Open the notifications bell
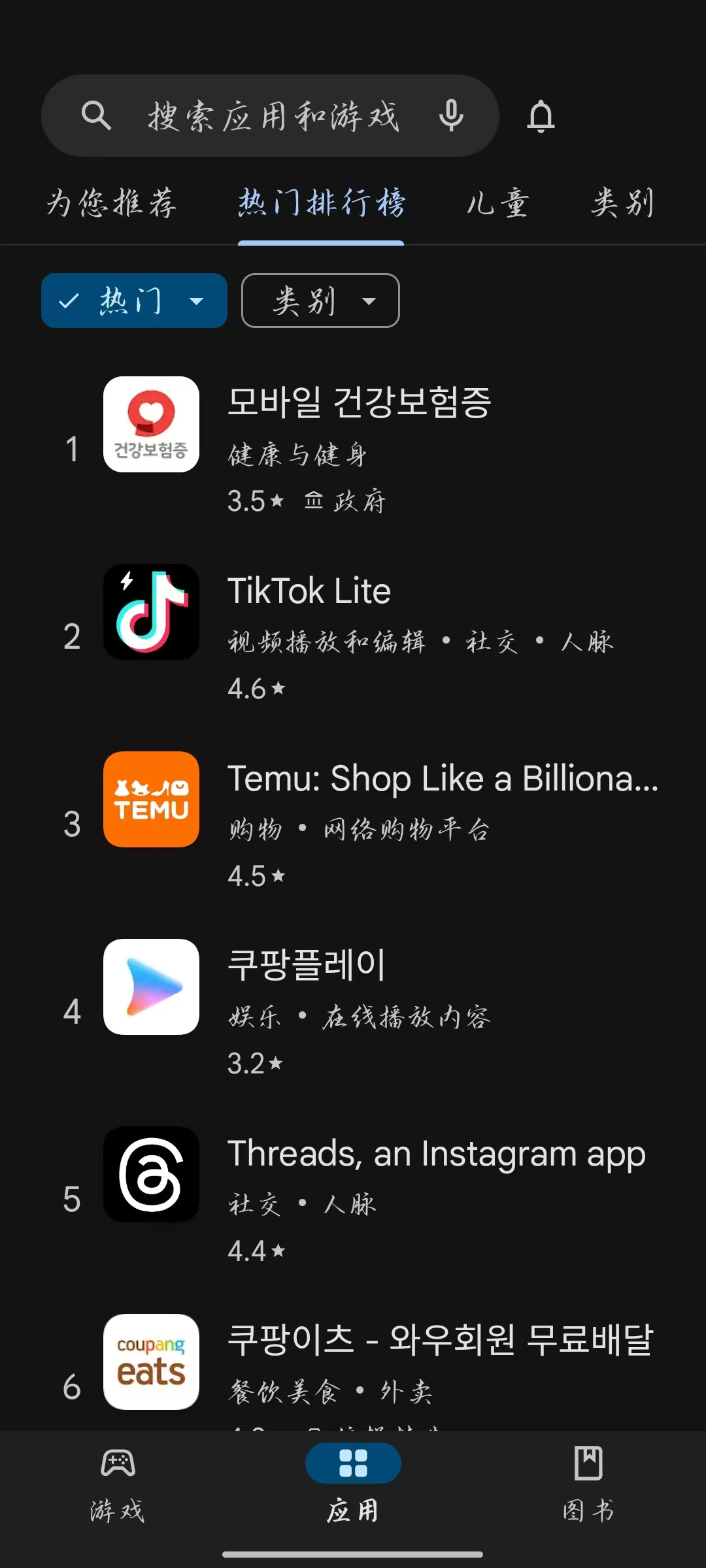This screenshot has height=1568, width=706. pos(541,117)
